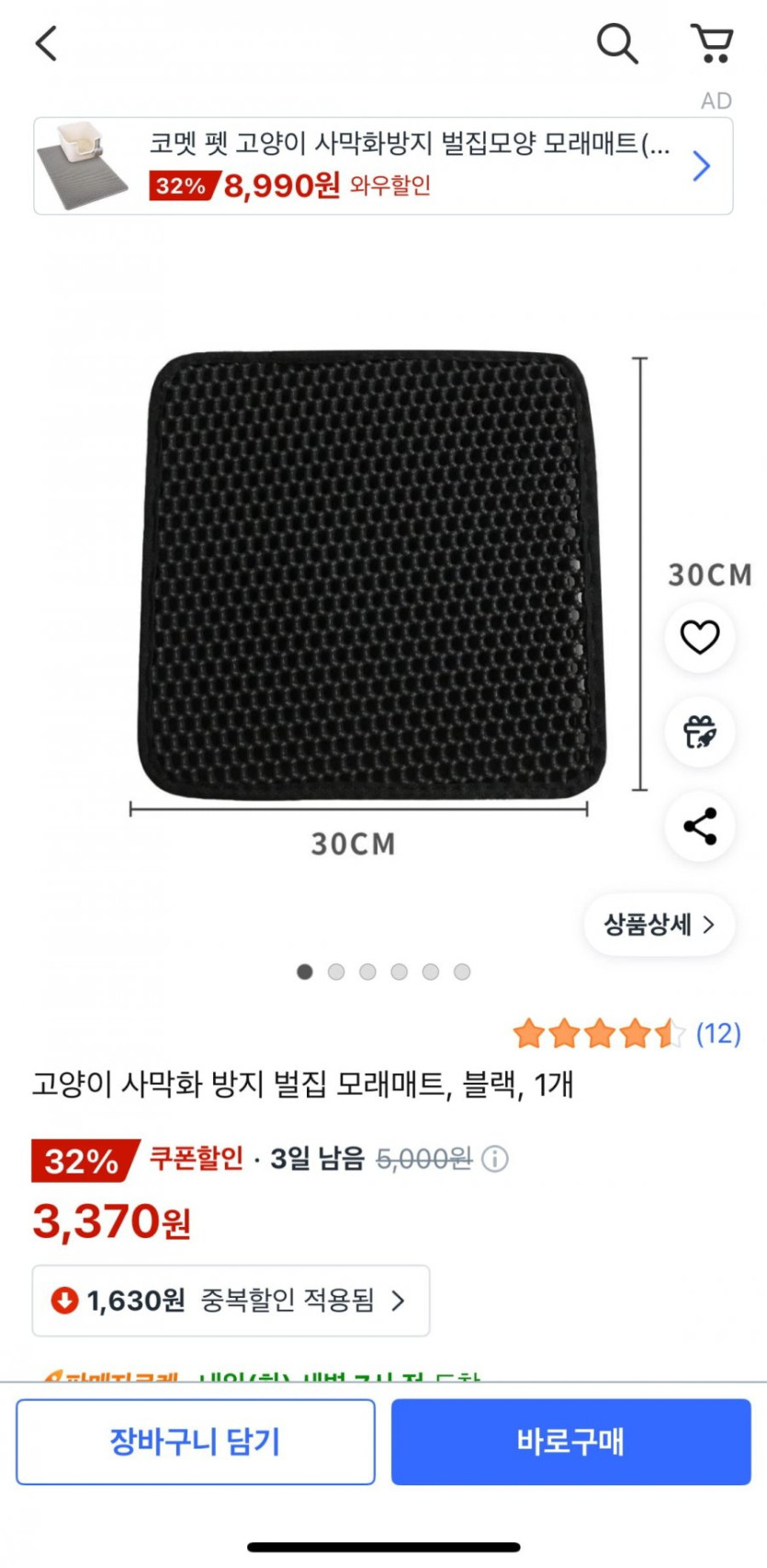Open the 코멧 펫 모래매트 ad banner
Screen dimensions: 767x1568
pyautogui.click(x=383, y=166)
